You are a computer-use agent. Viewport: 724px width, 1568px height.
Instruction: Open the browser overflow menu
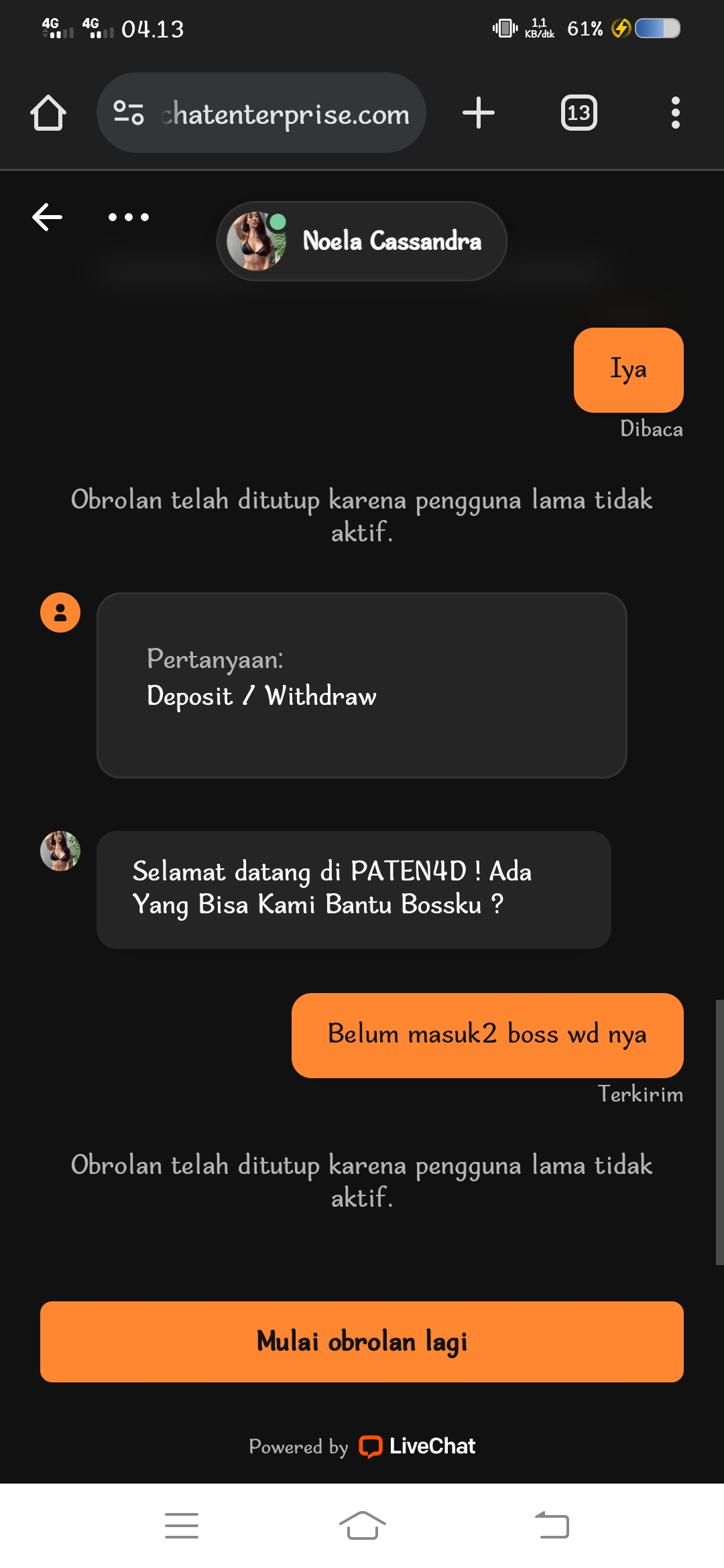coord(675,113)
